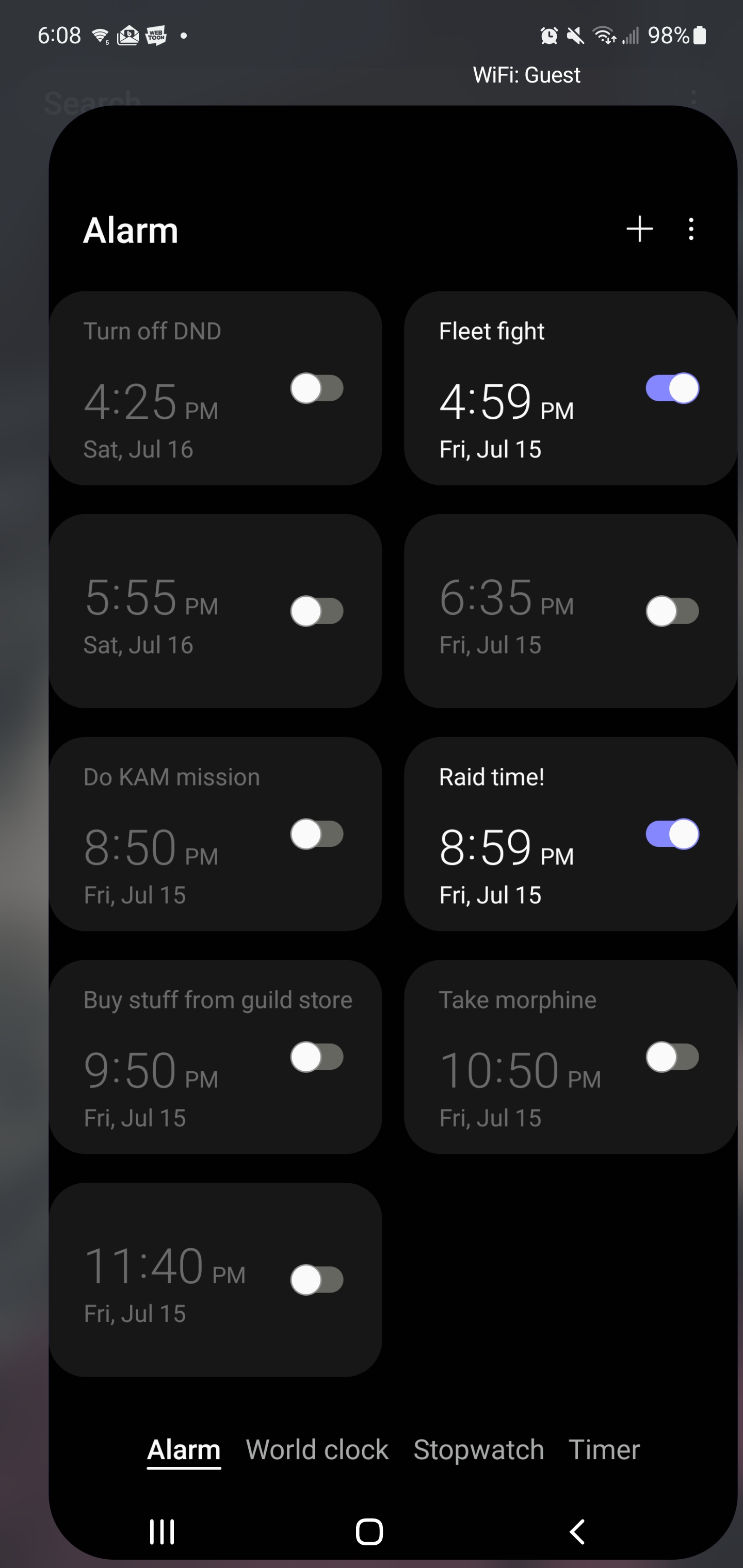The width and height of the screenshot is (743, 1568).
Task: Go to the Timer tab
Action: [x=604, y=1450]
